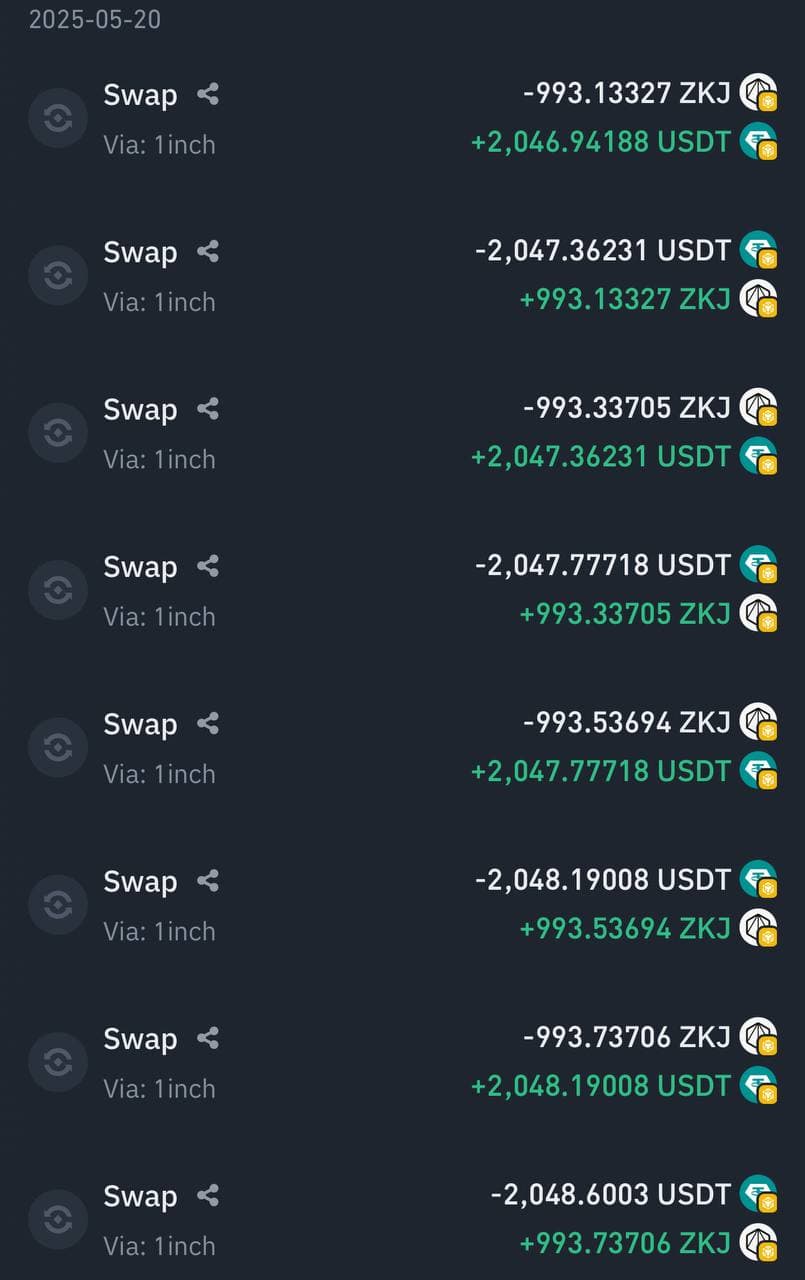Share the swap spending 993.53694 ZKJ
This screenshot has width=805, height=1280.
tap(208, 724)
